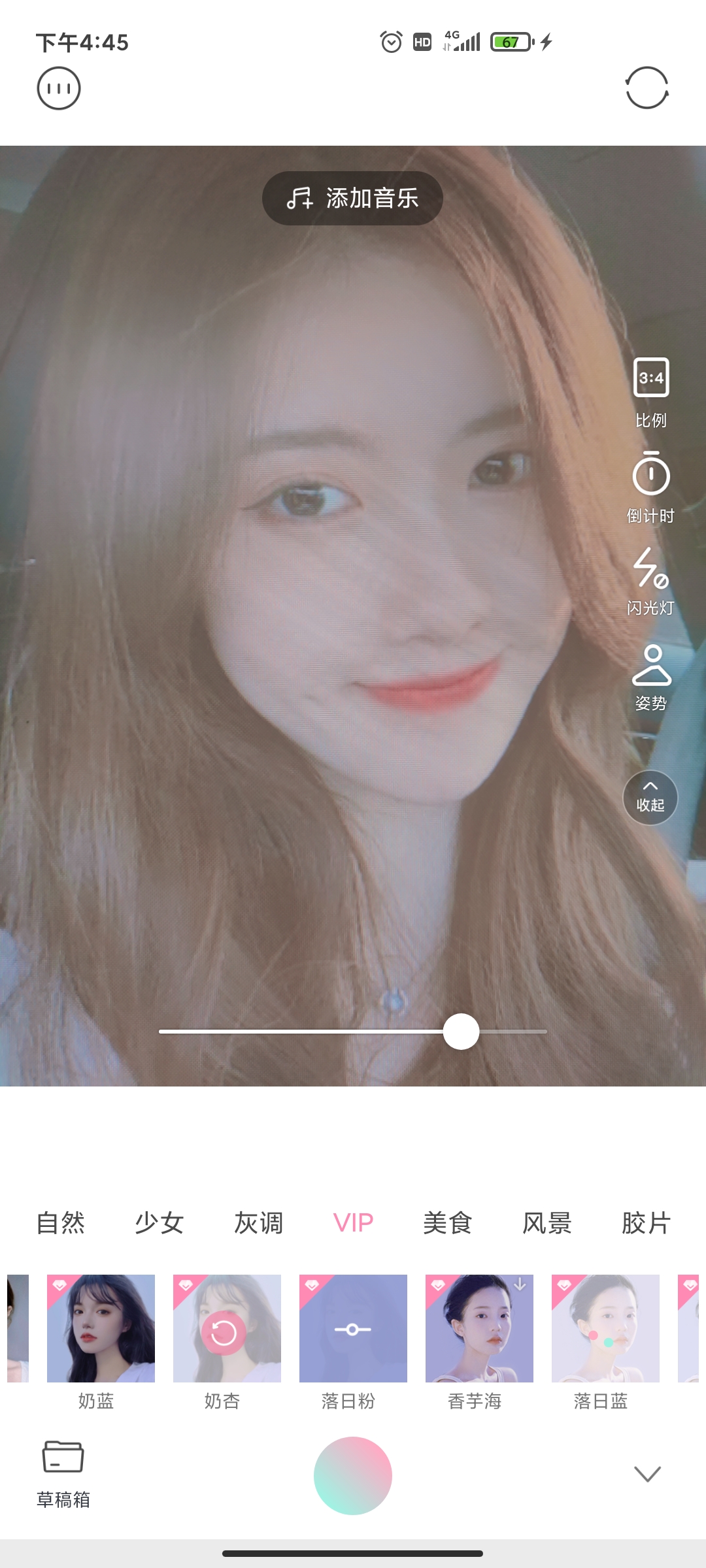
Task: Switch to the 美食 filter category
Action: [x=448, y=1223]
